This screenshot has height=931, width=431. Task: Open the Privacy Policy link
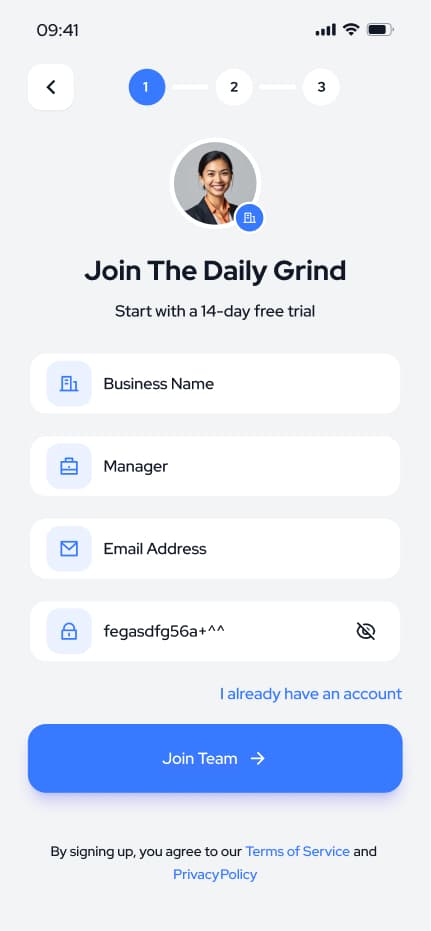(x=215, y=875)
